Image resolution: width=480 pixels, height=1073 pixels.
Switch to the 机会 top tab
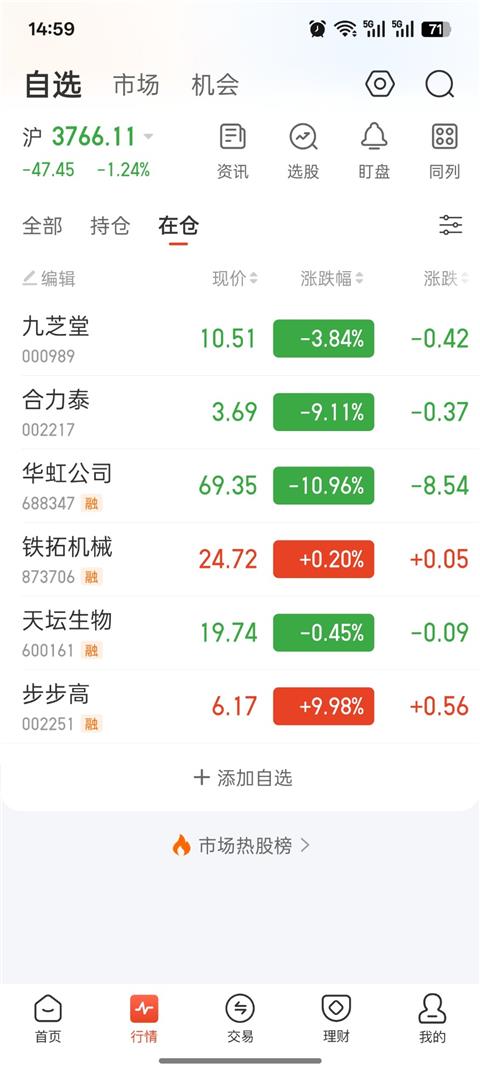pyautogui.click(x=215, y=85)
